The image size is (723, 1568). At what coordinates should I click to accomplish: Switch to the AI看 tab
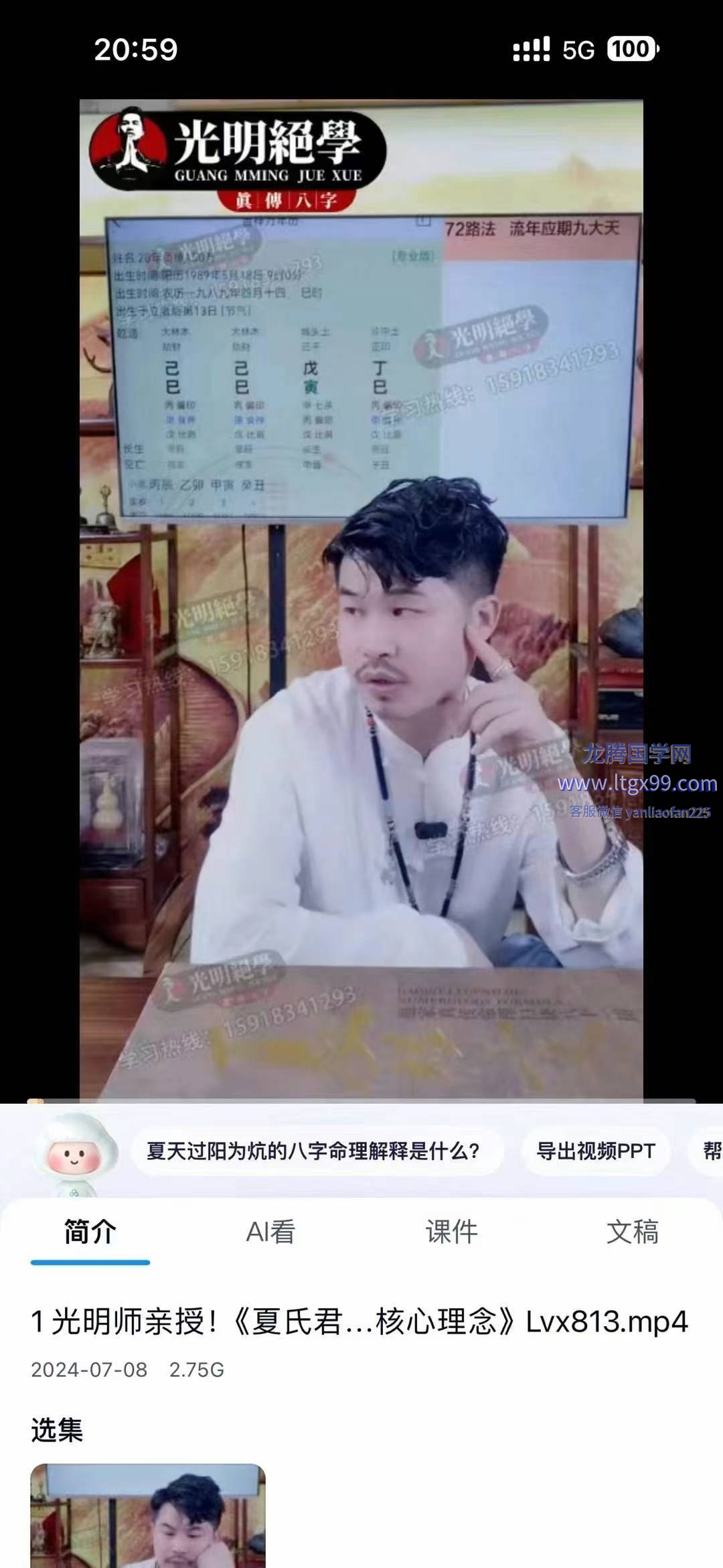[x=270, y=1232]
